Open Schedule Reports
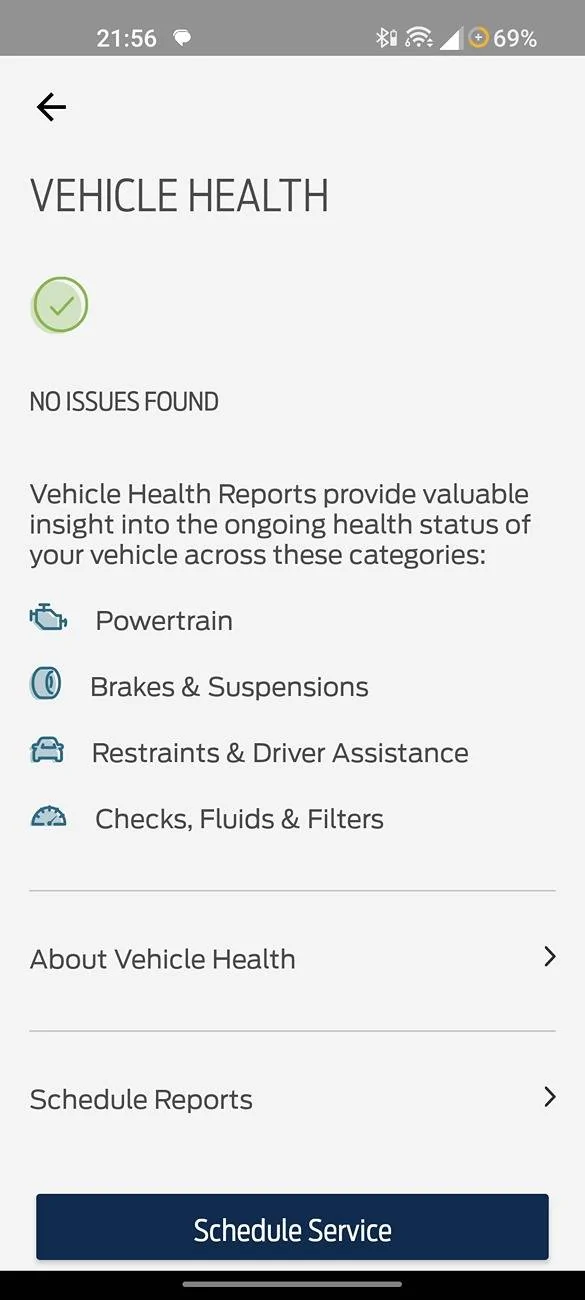 pos(292,1100)
